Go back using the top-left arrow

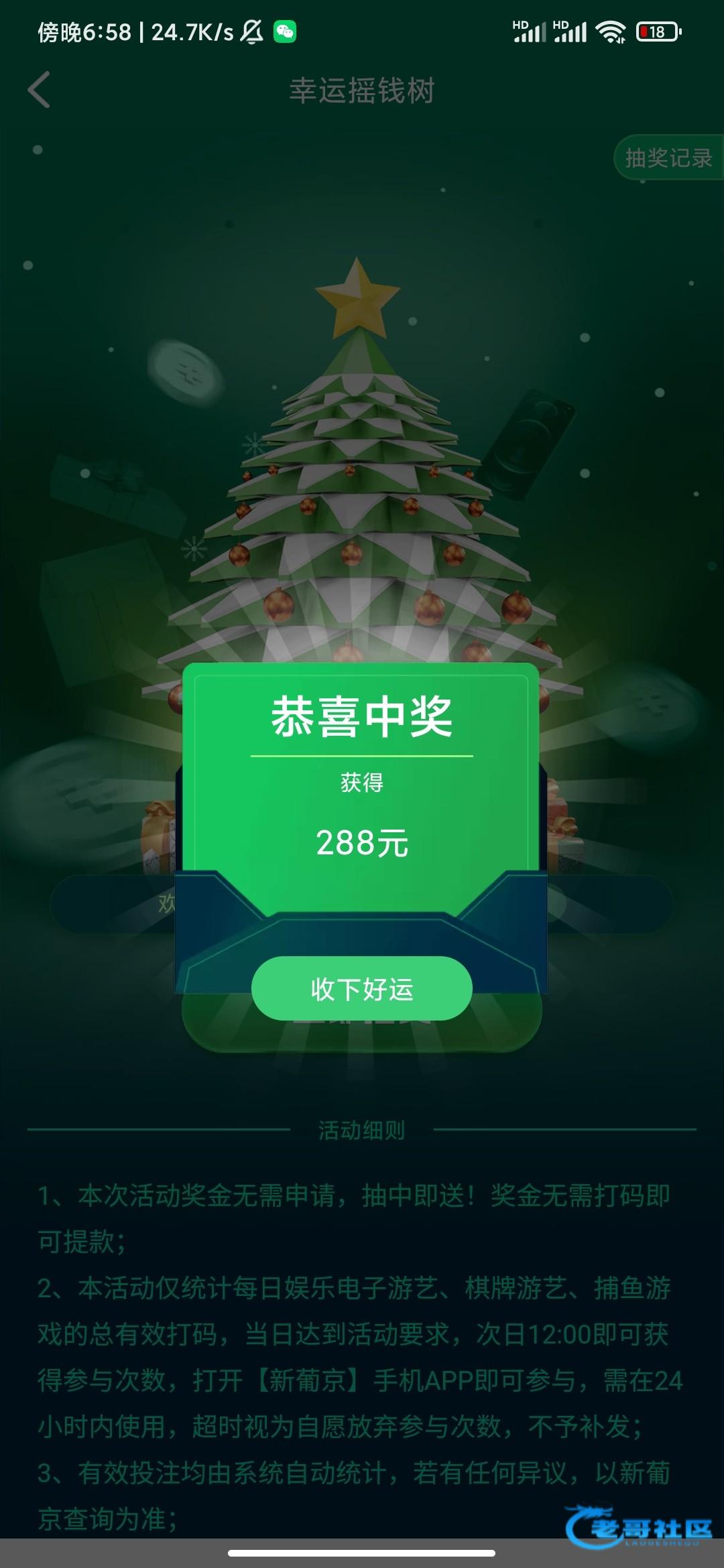click(40, 90)
